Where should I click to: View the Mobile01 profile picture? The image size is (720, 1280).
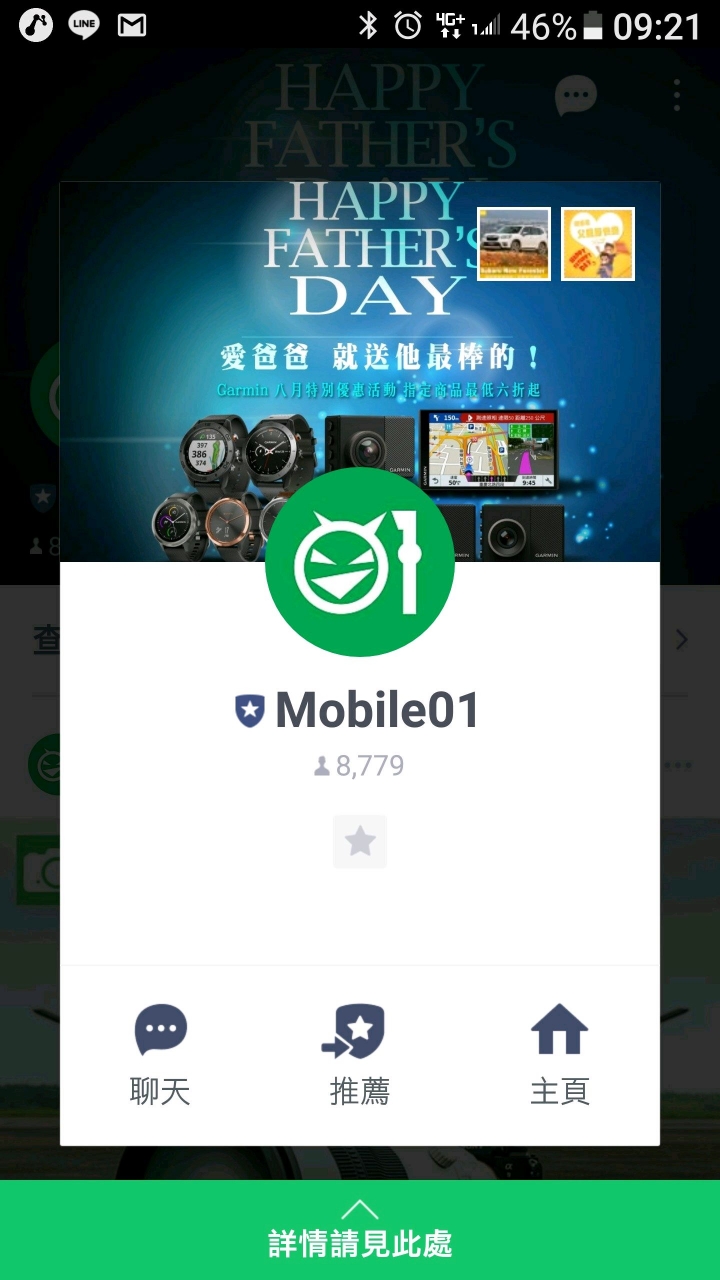click(x=360, y=562)
